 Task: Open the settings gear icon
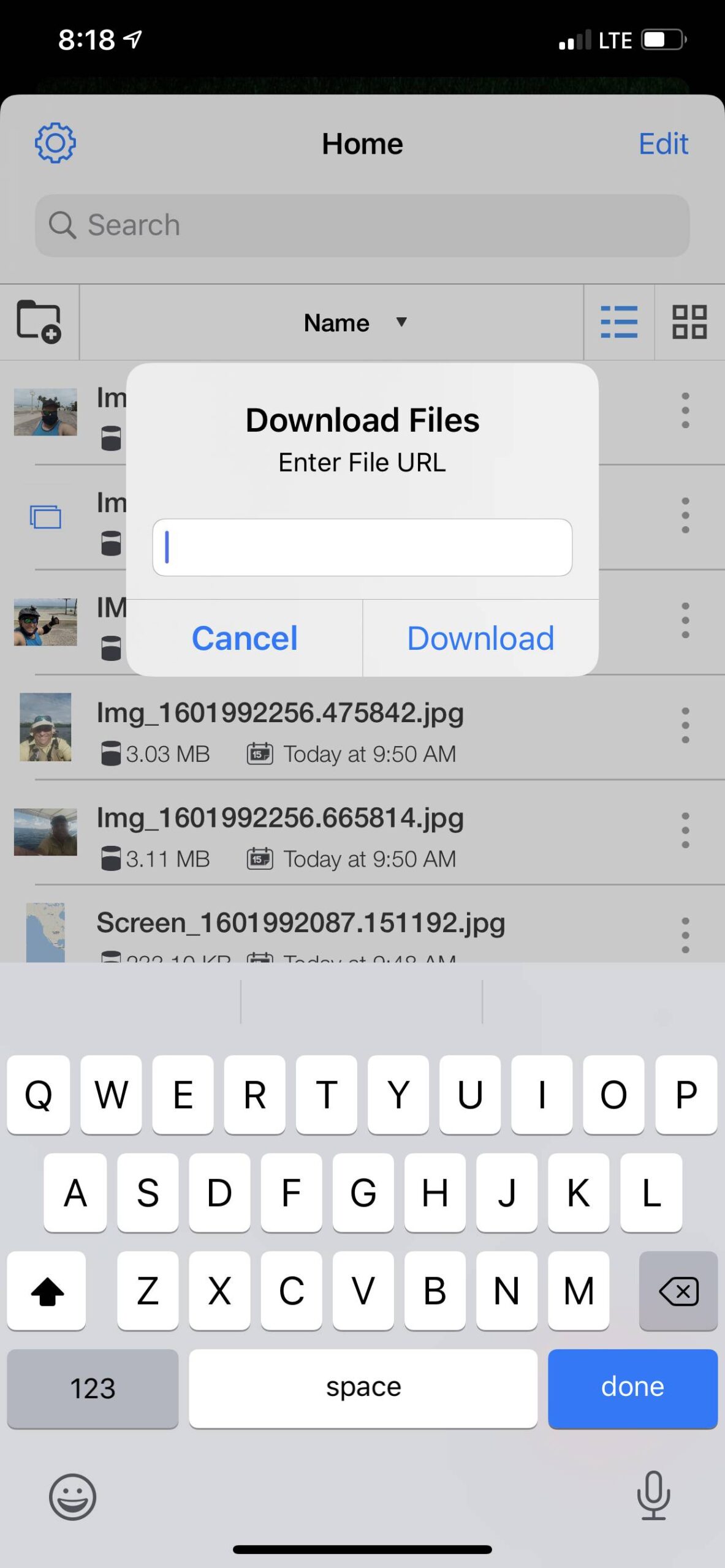point(55,143)
